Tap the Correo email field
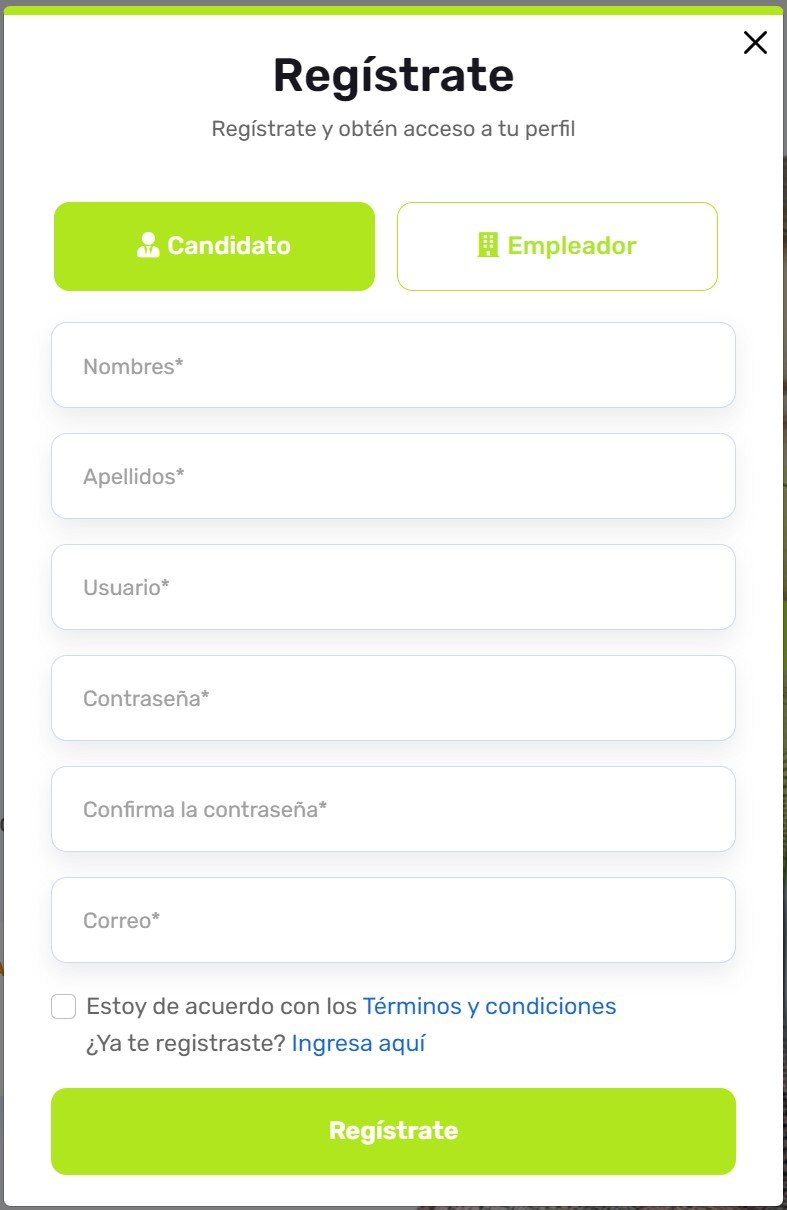Image resolution: width=787 pixels, height=1210 pixels. (x=393, y=920)
